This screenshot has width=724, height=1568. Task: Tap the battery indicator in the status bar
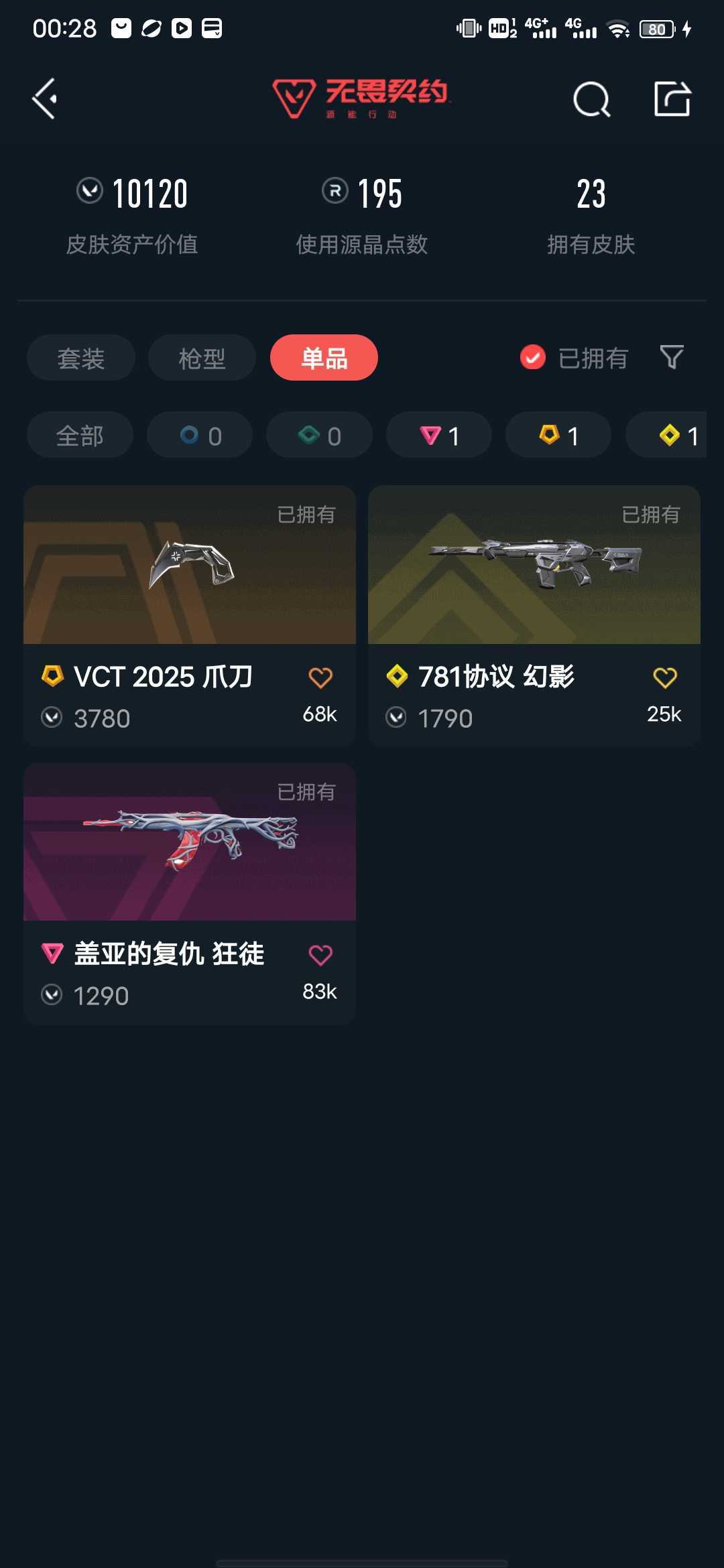(x=658, y=28)
